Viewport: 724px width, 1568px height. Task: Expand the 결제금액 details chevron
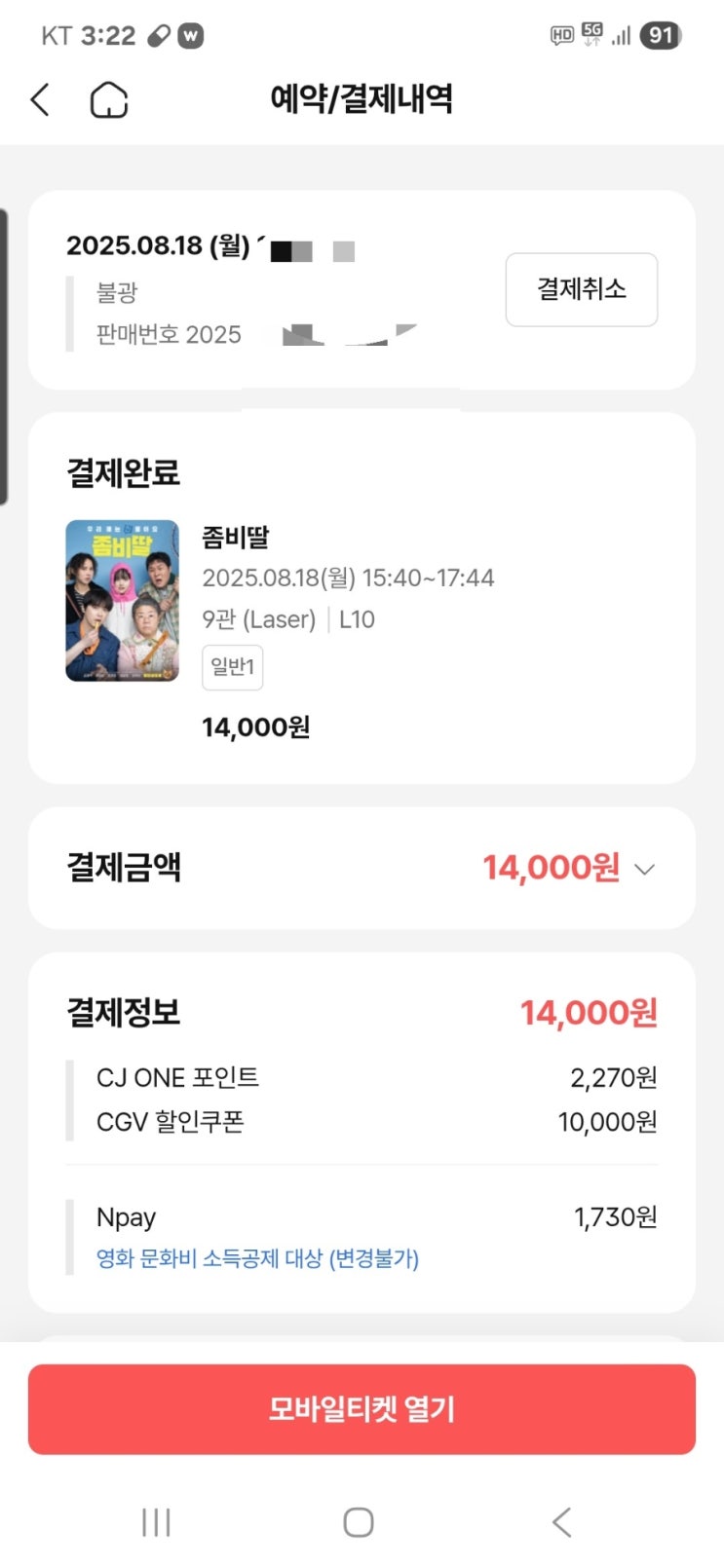tap(644, 869)
